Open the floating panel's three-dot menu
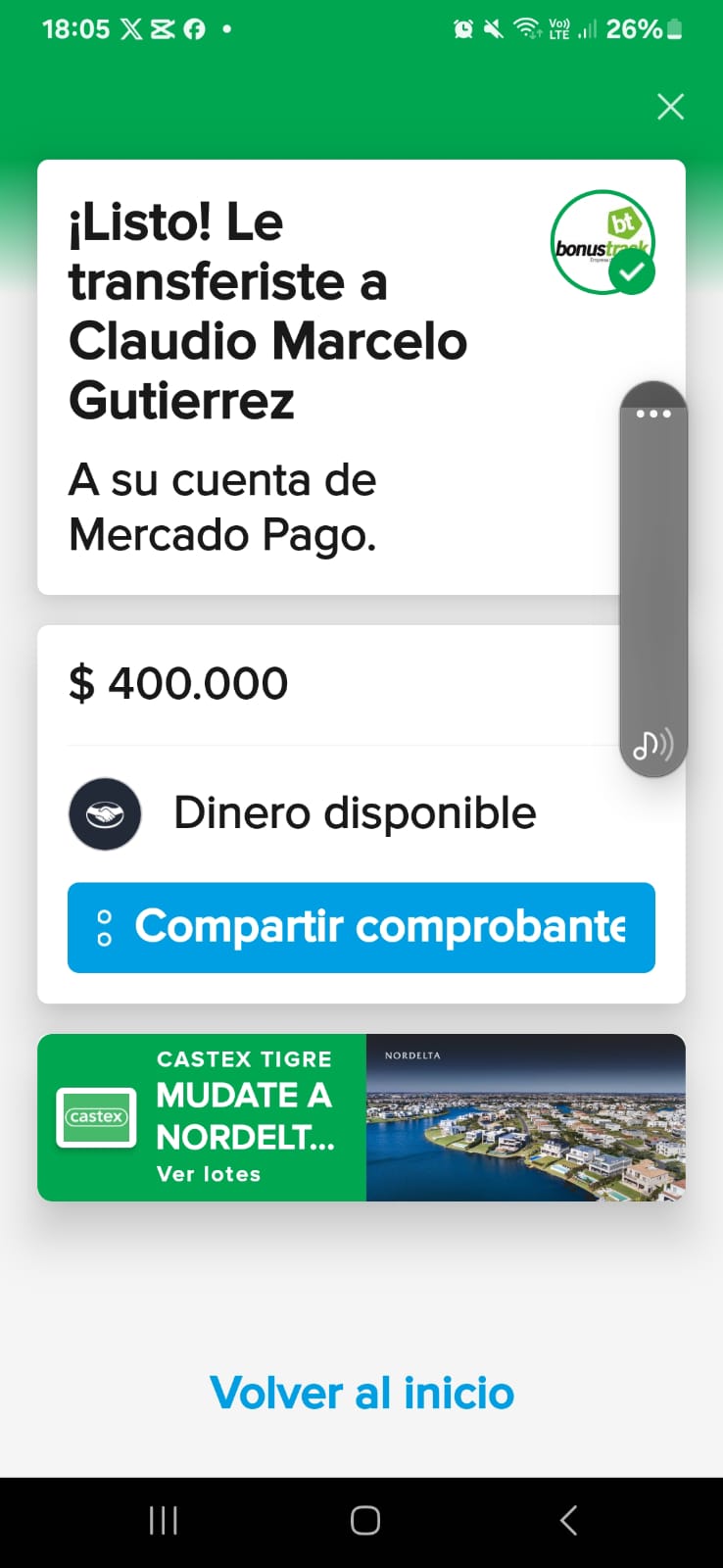Screen dimensions: 723x1568 point(653,414)
